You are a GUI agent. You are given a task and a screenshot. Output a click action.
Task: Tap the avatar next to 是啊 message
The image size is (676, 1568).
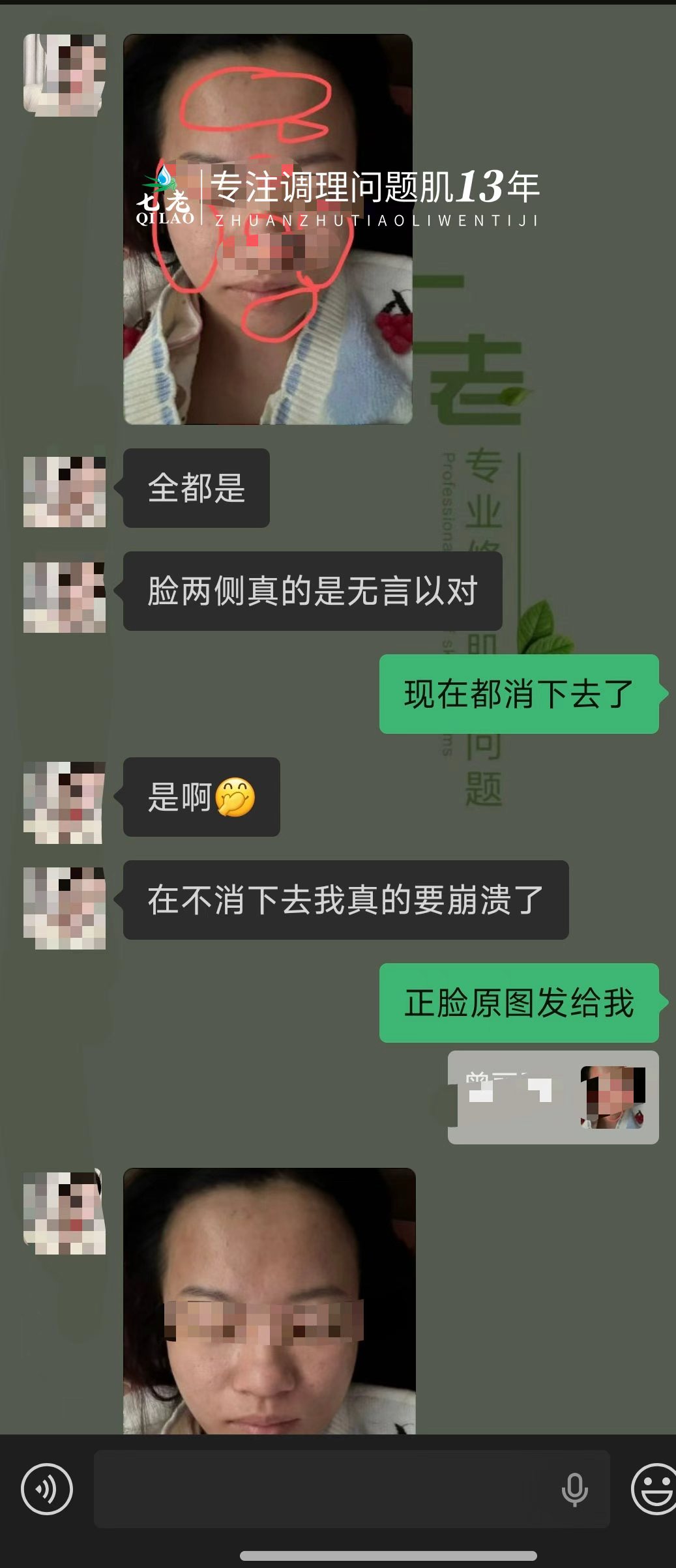pyautogui.click(x=65, y=802)
